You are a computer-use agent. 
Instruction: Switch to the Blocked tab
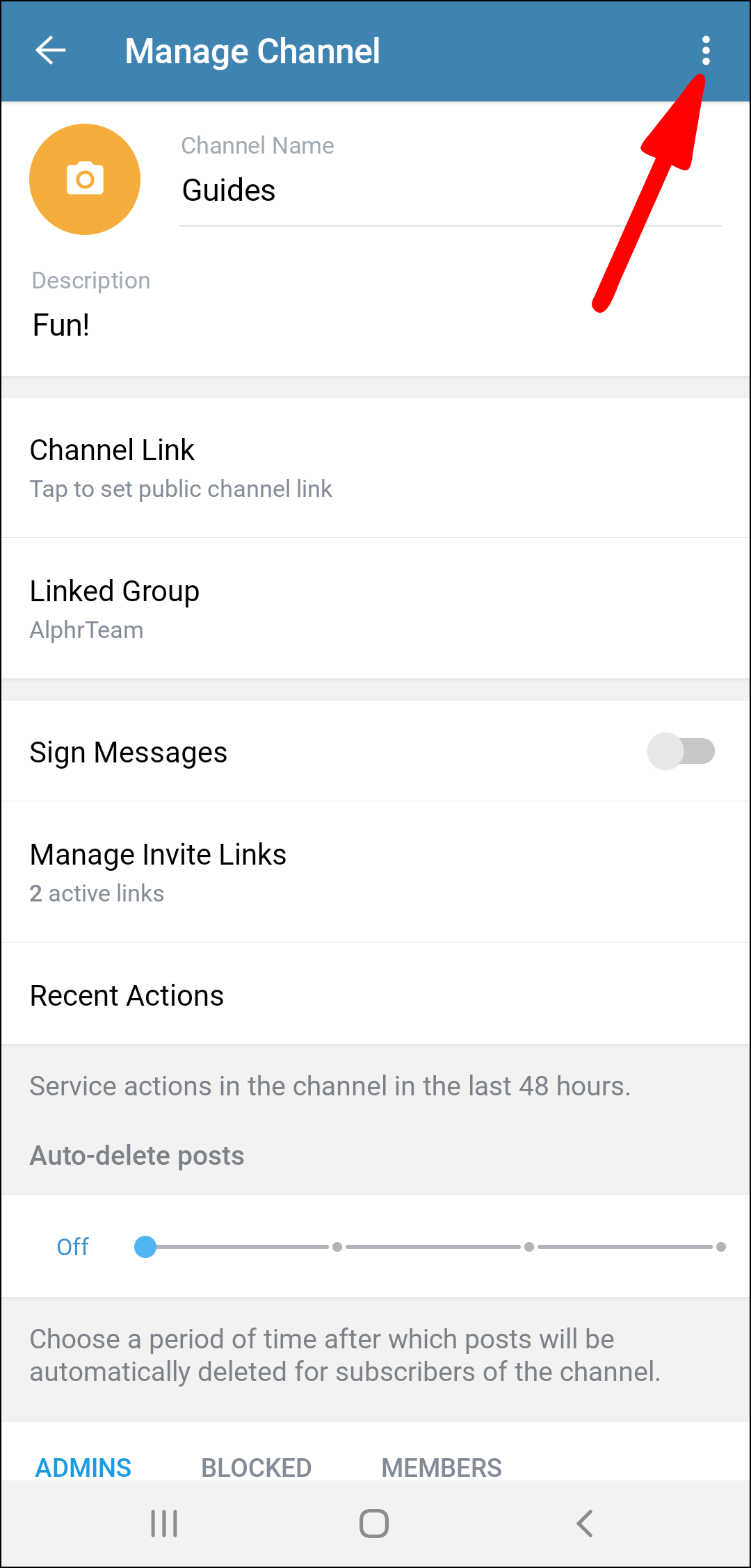[x=256, y=1467]
